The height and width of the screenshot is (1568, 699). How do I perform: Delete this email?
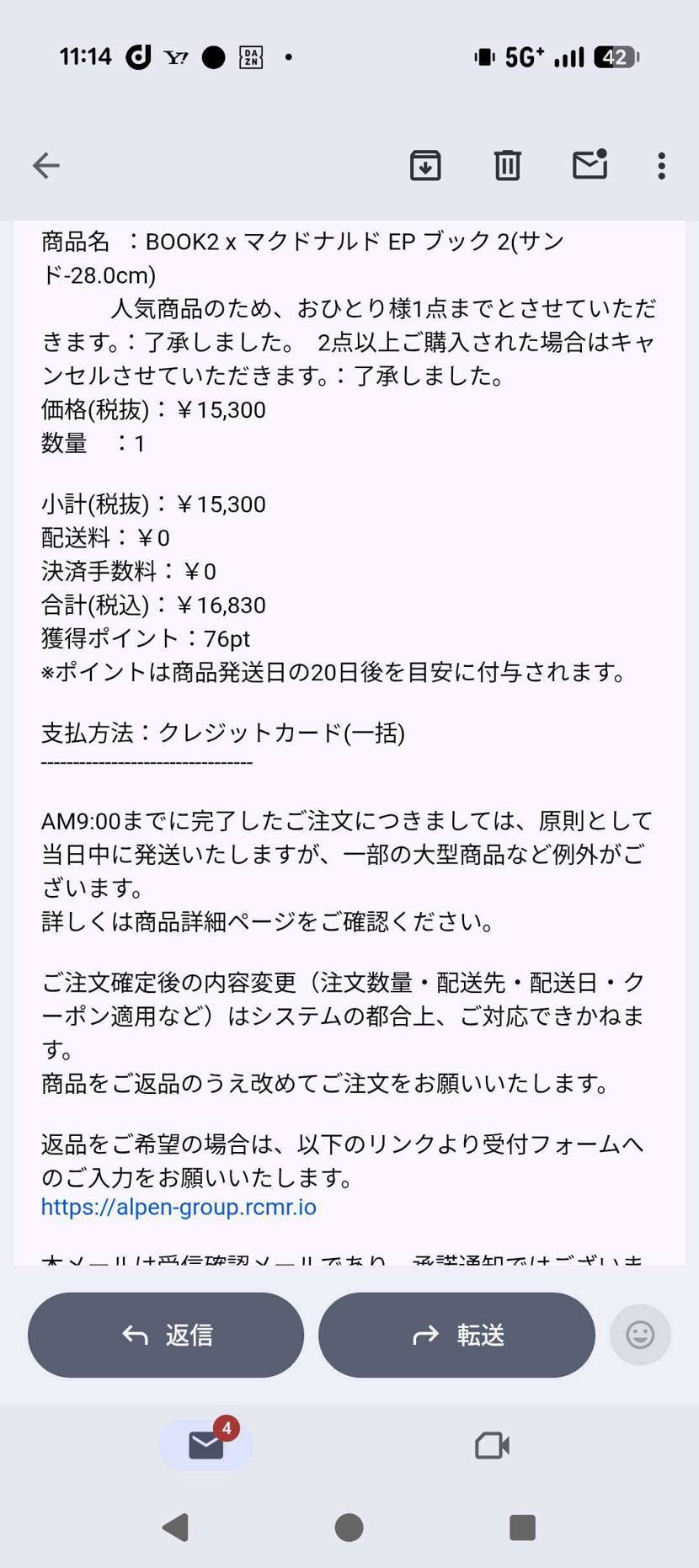coord(507,165)
